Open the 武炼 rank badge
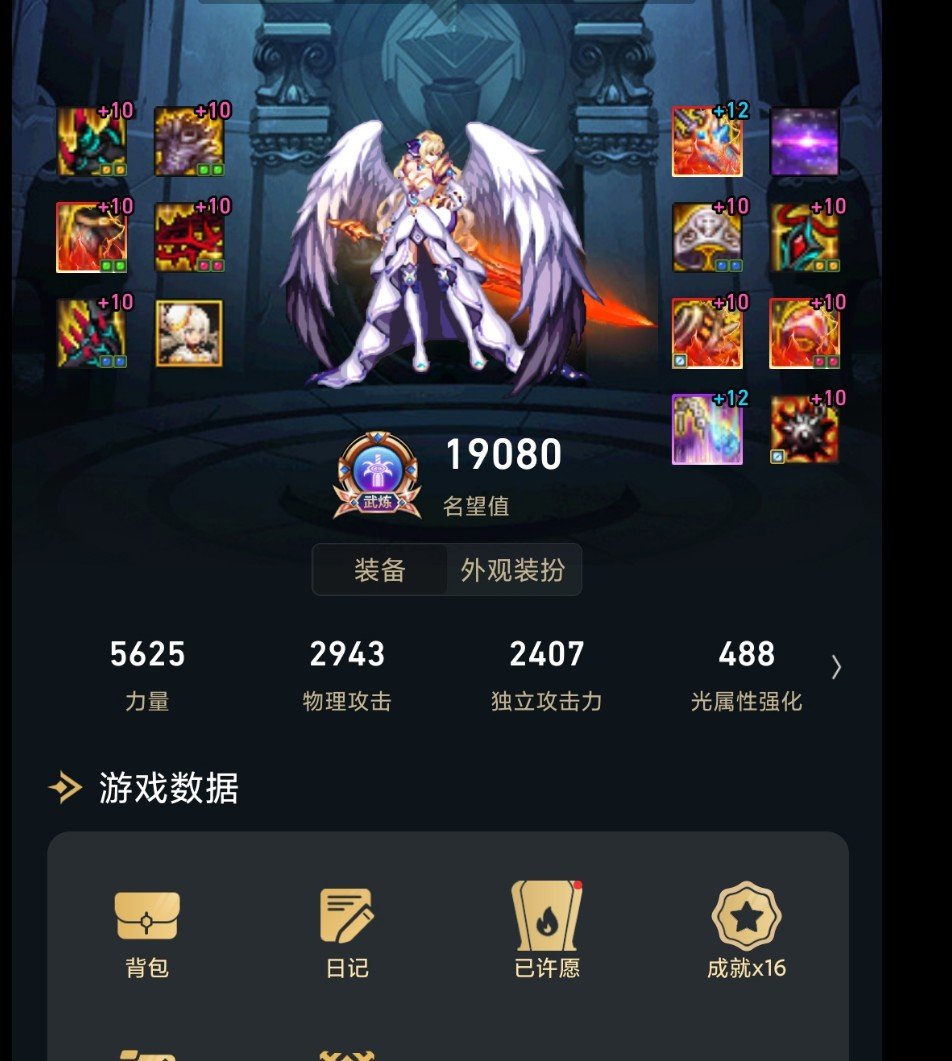Image resolution: width=952 pixels, height=1061 pixels. (x=378, y=475)
